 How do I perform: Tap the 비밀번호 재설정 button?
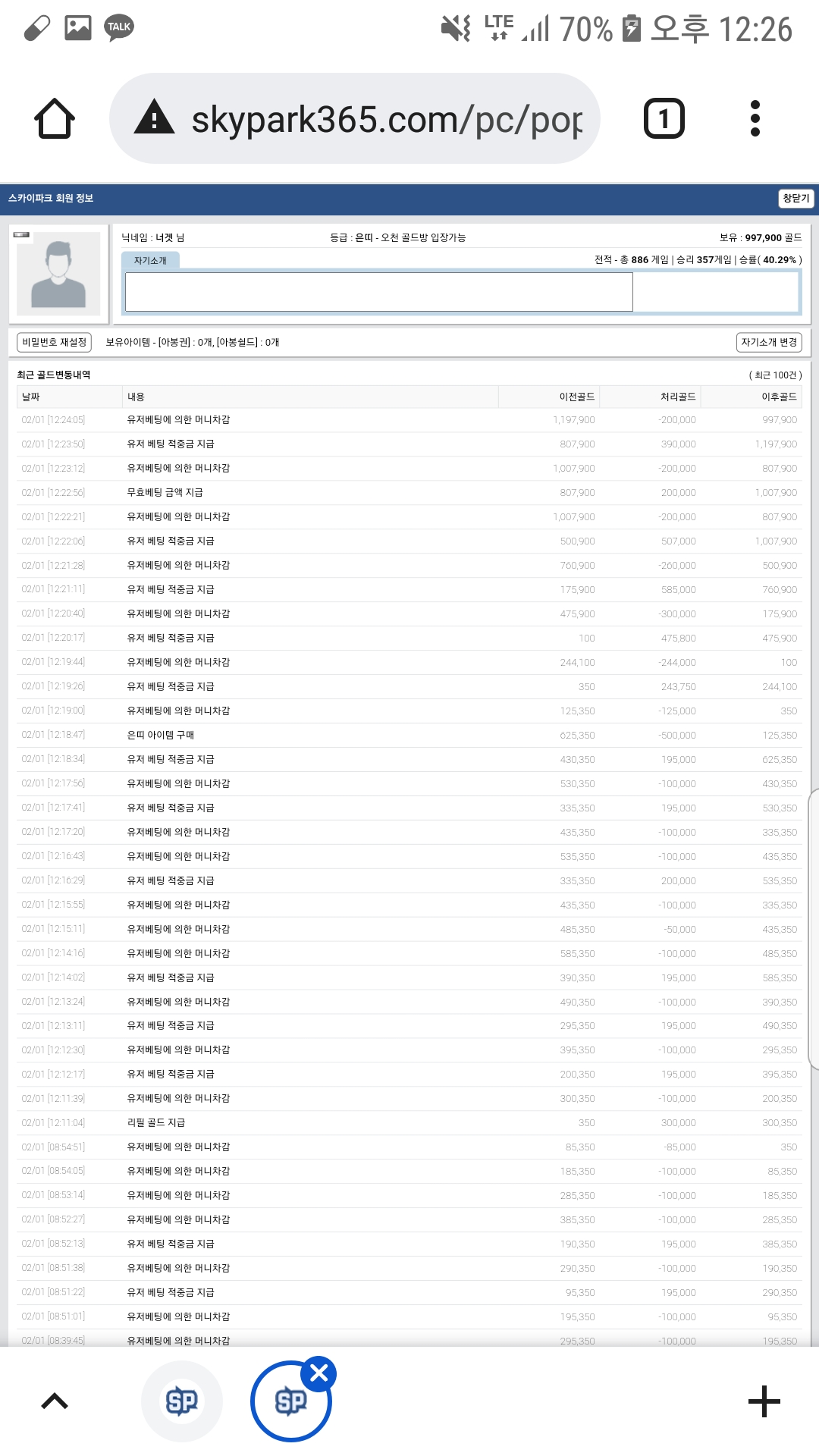(54, 342)
